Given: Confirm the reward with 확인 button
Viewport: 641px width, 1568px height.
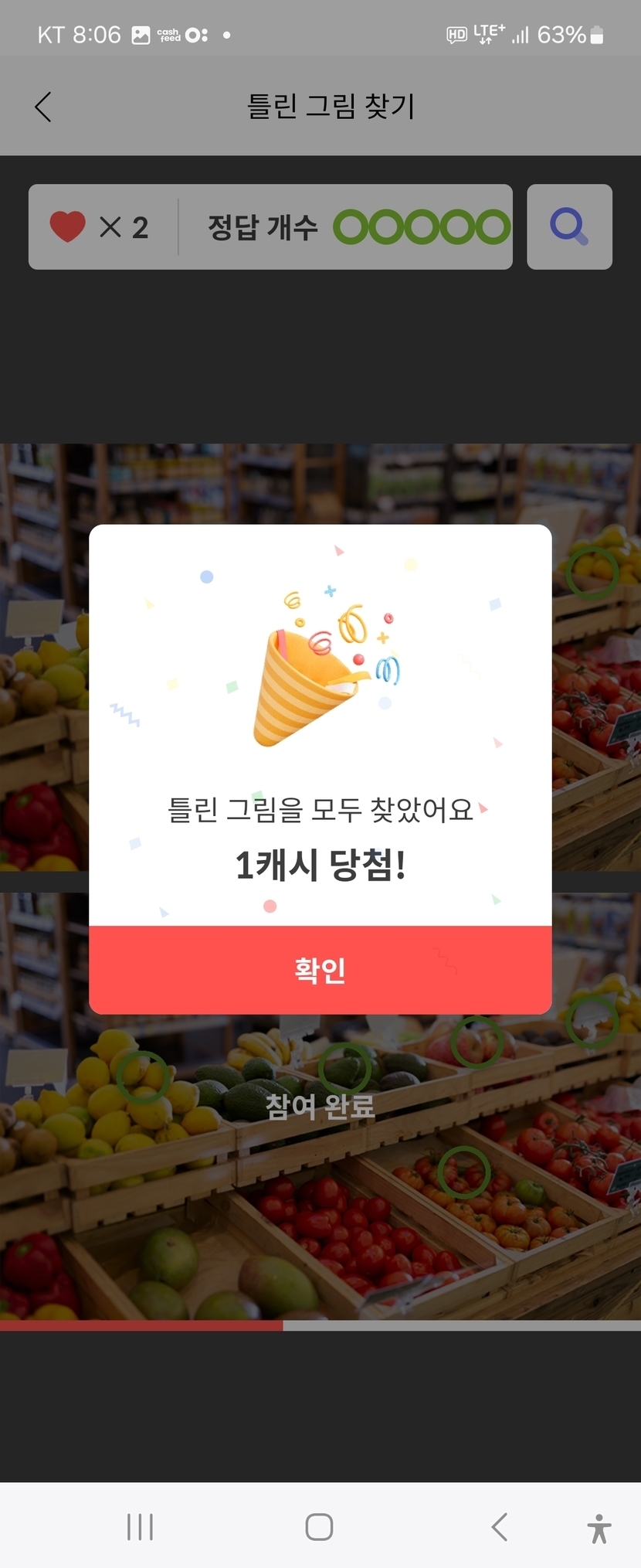Looking at the screenshot, I should (320, 970).
